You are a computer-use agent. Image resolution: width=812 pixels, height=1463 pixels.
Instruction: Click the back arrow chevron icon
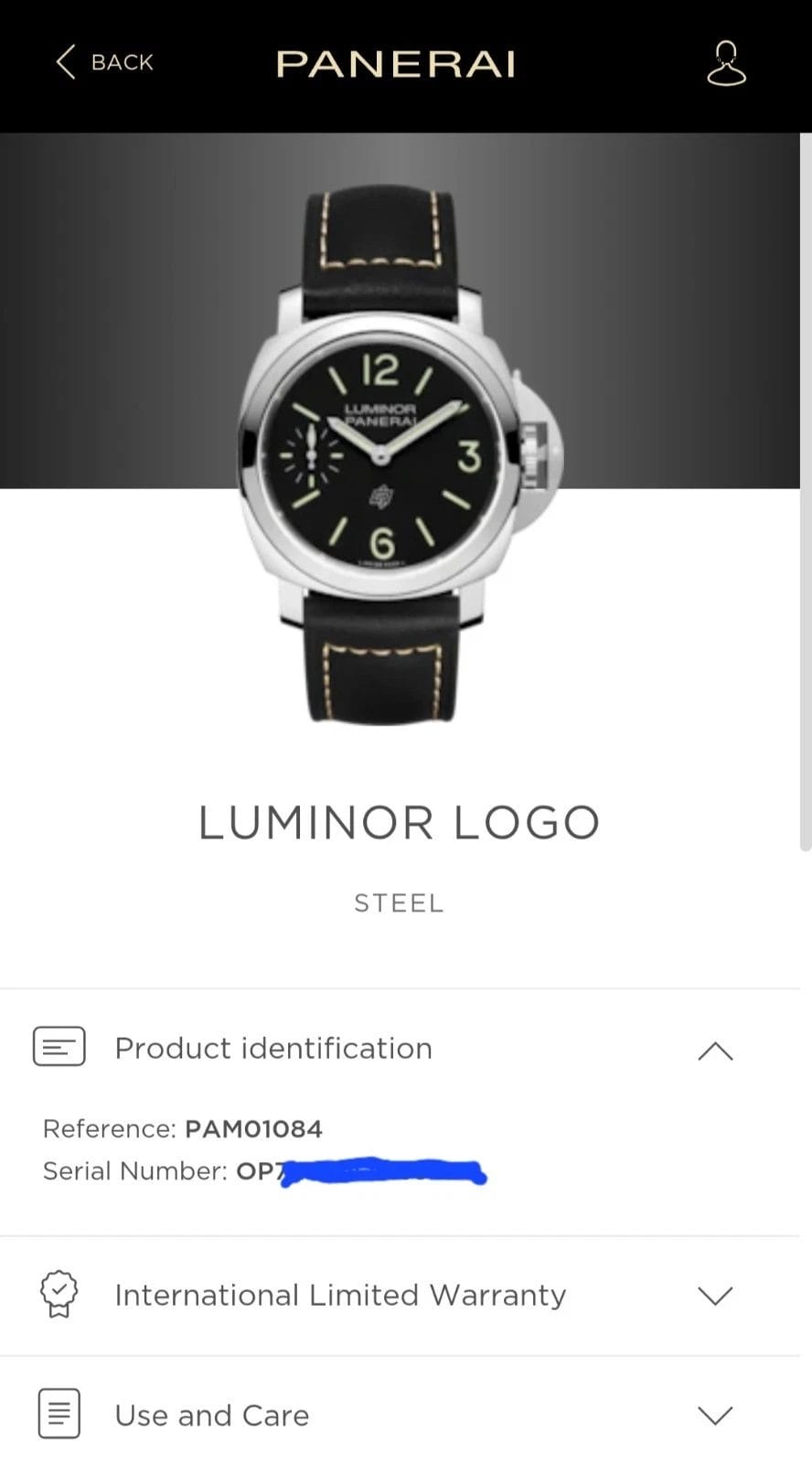[63, 62]
